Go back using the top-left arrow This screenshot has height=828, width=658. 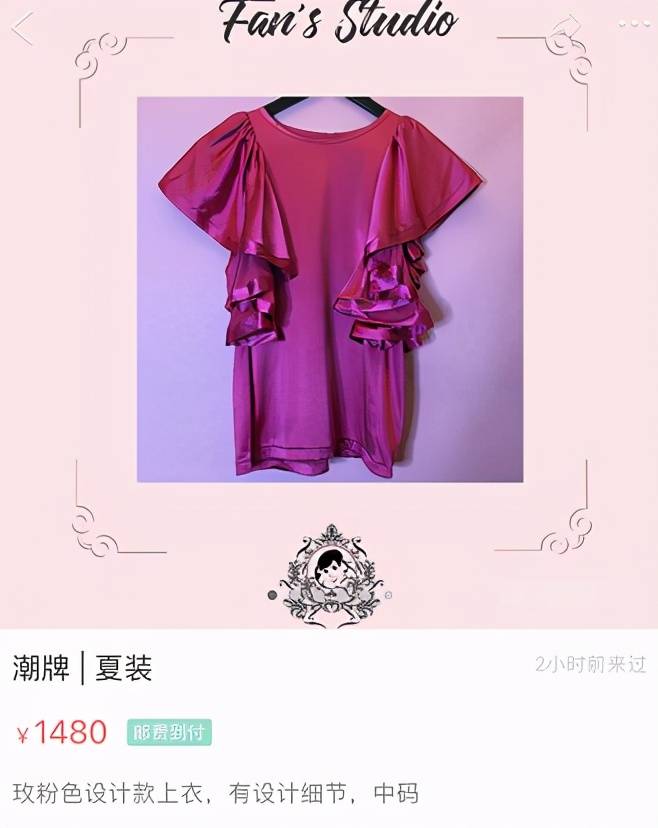22,28
